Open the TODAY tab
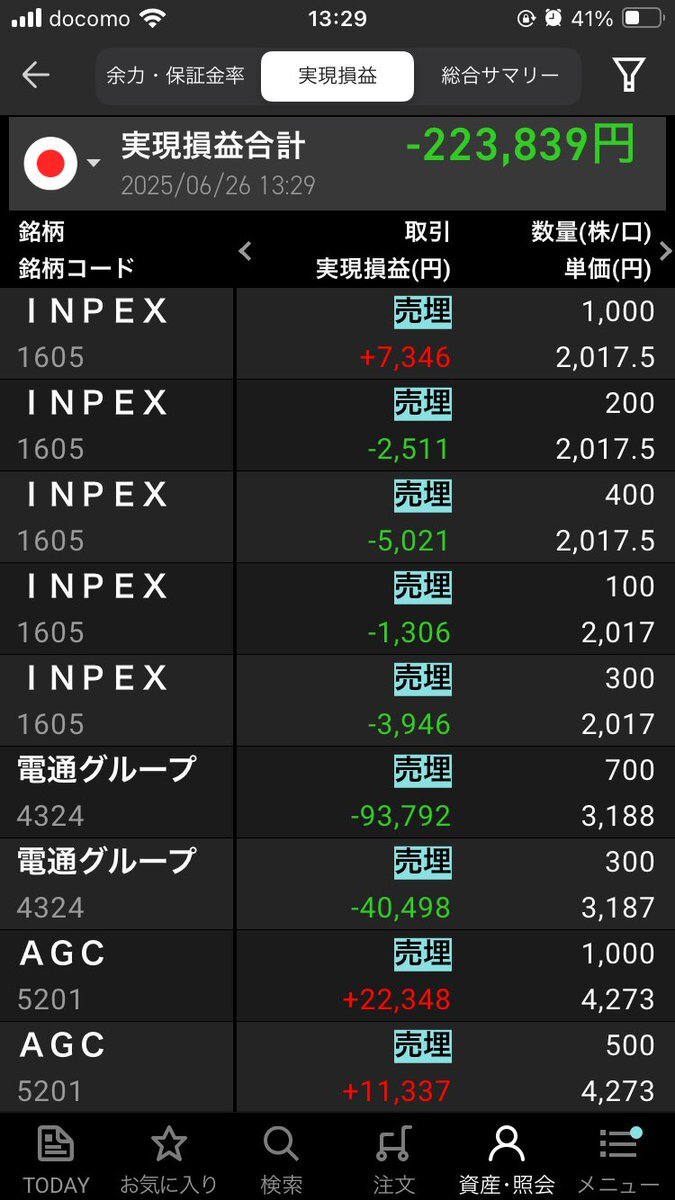675x1200 pixels. point(56,1158)
